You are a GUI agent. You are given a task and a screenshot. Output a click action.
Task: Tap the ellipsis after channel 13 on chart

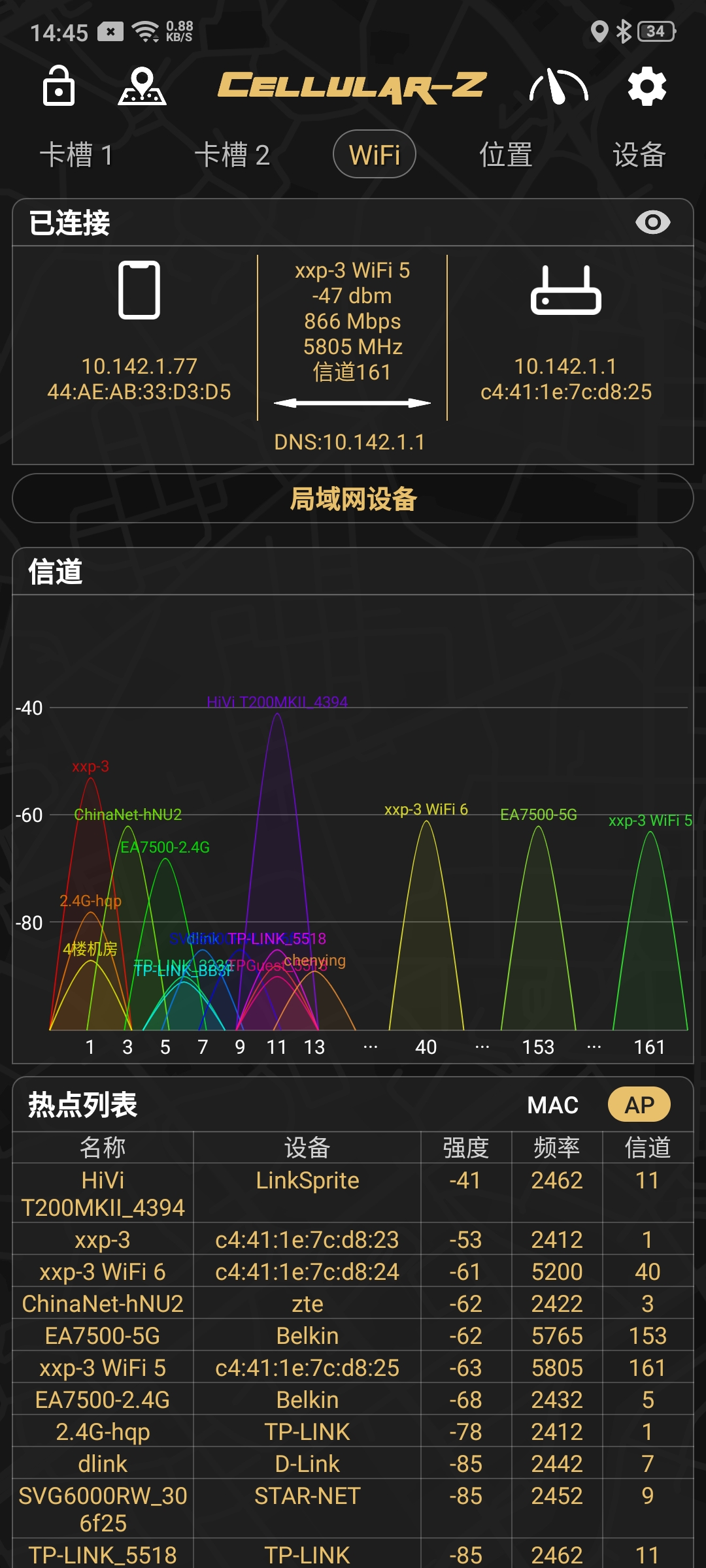tap(369, 1047)
